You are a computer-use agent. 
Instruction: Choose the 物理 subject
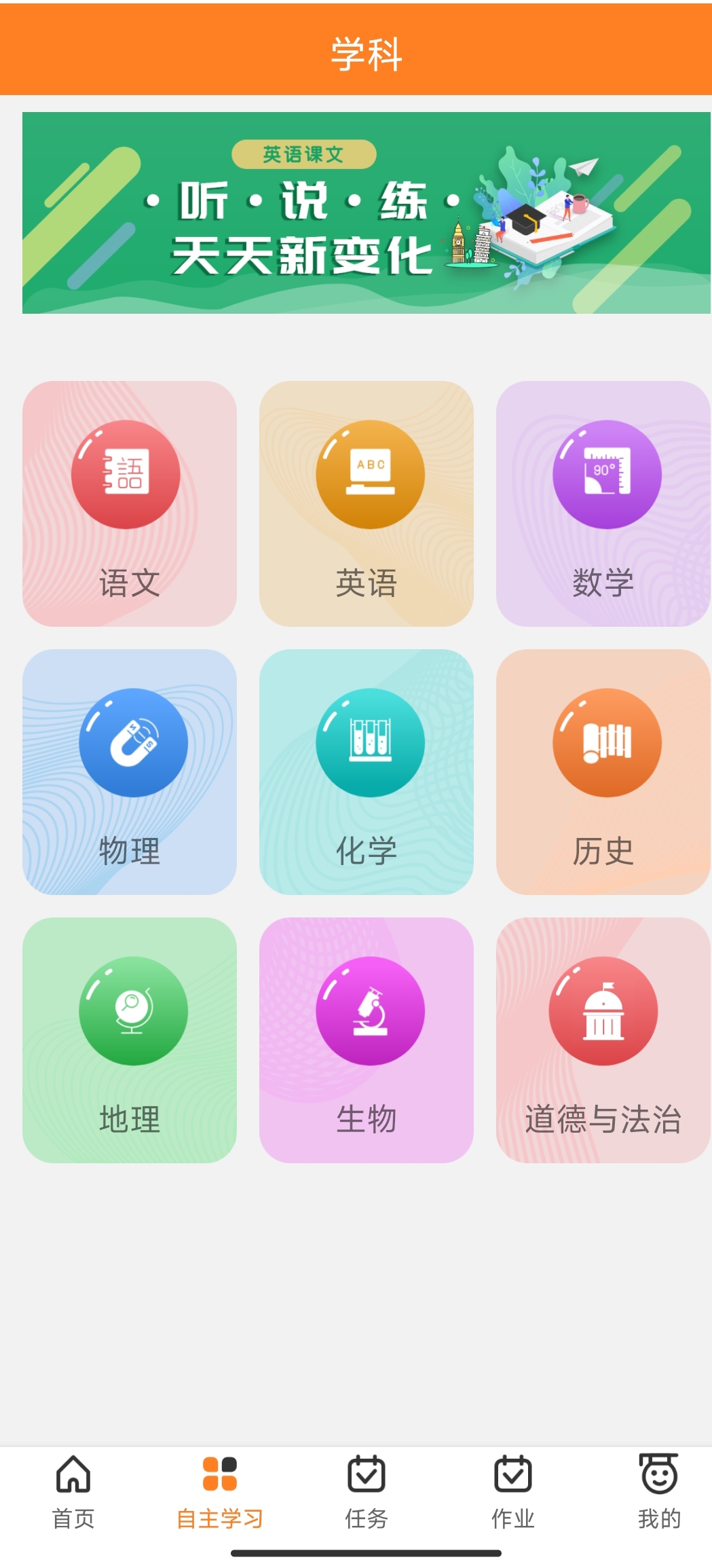click(x=130, y=771)
